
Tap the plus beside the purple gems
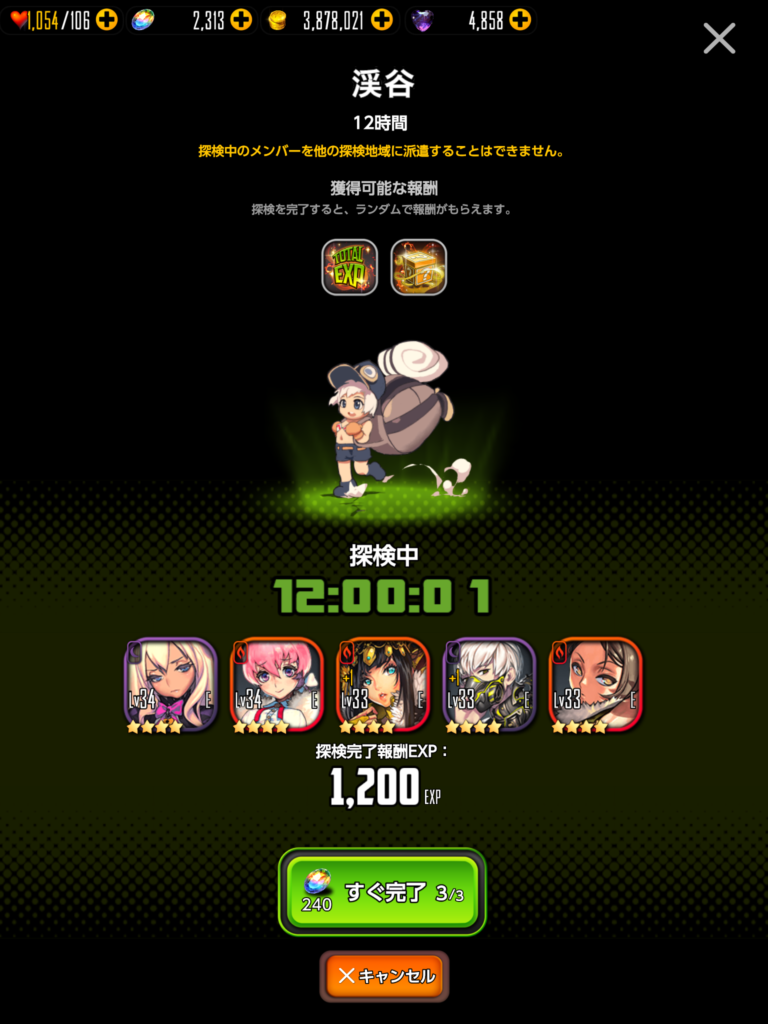pyautogui.click(x=519, y=20)
